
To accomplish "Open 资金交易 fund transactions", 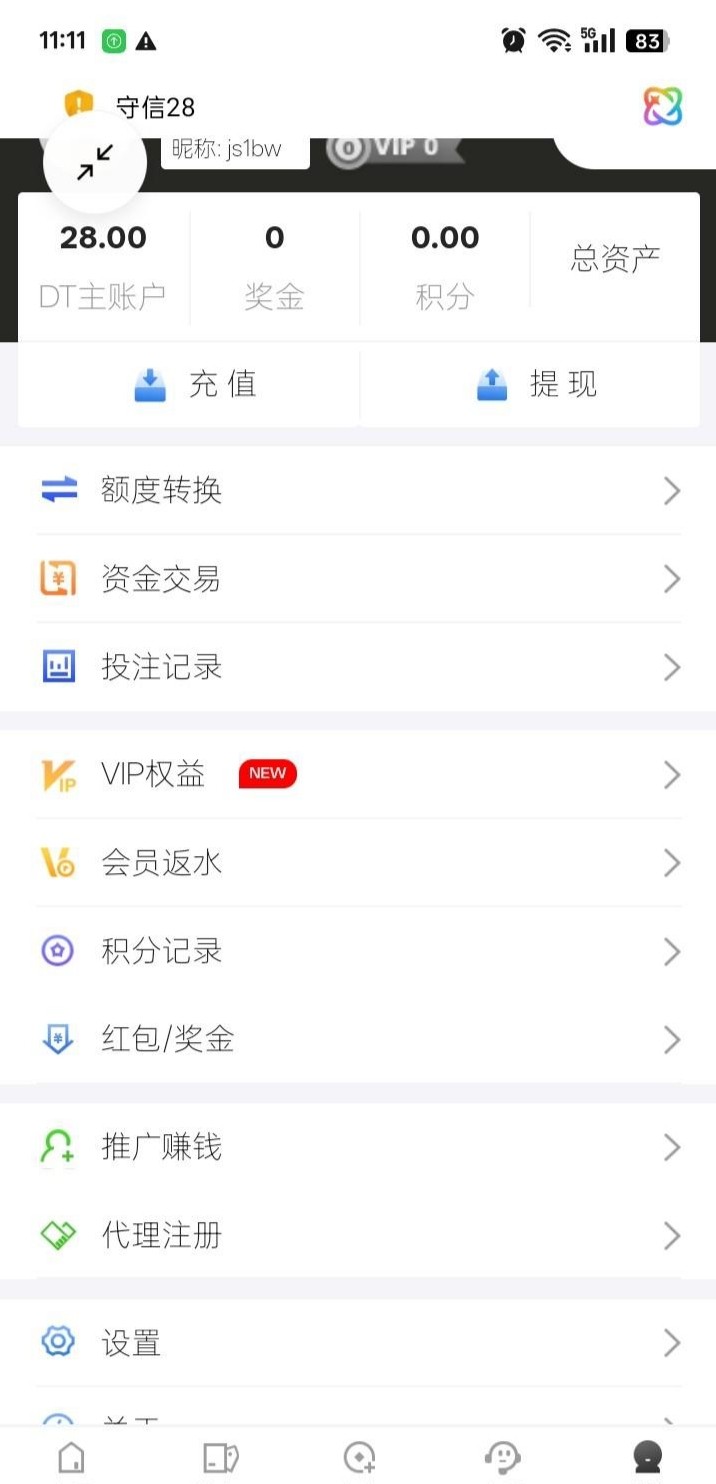I will click(358, 579).
